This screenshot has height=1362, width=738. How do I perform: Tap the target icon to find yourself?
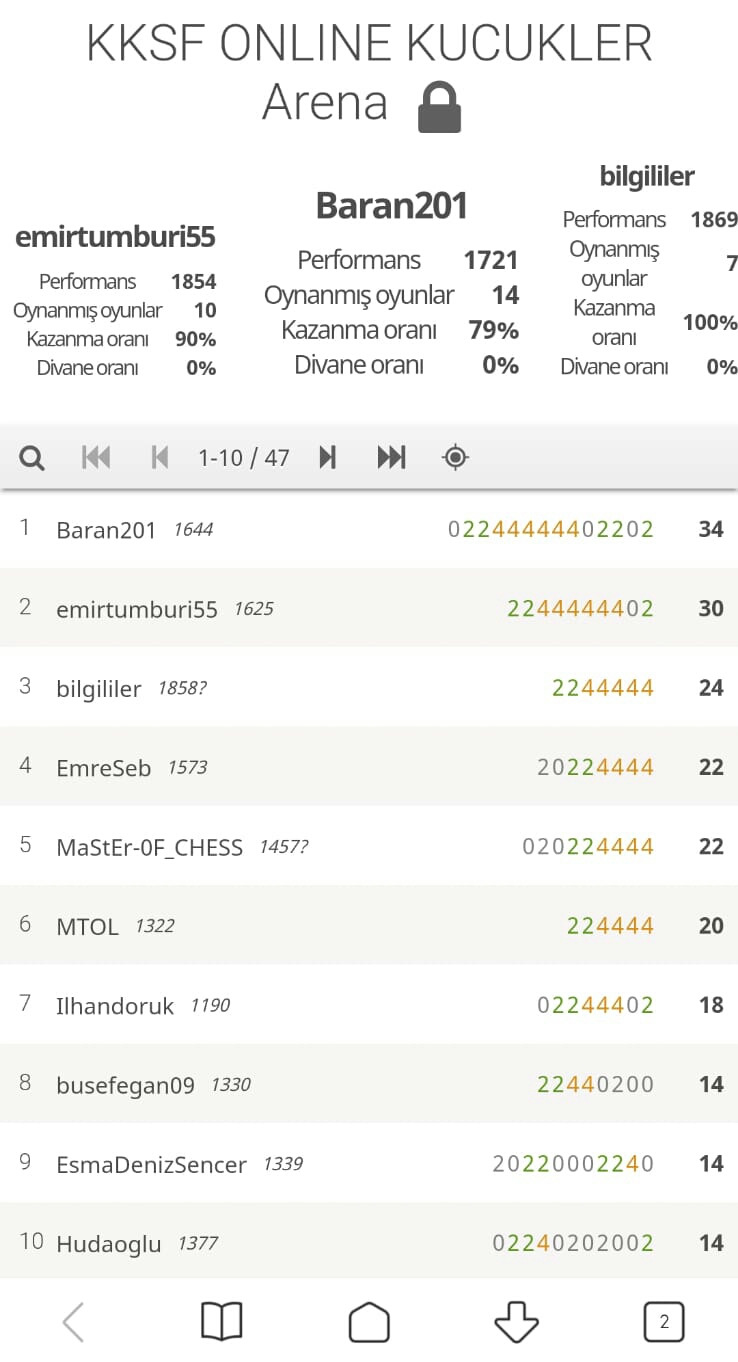point(455,458)
